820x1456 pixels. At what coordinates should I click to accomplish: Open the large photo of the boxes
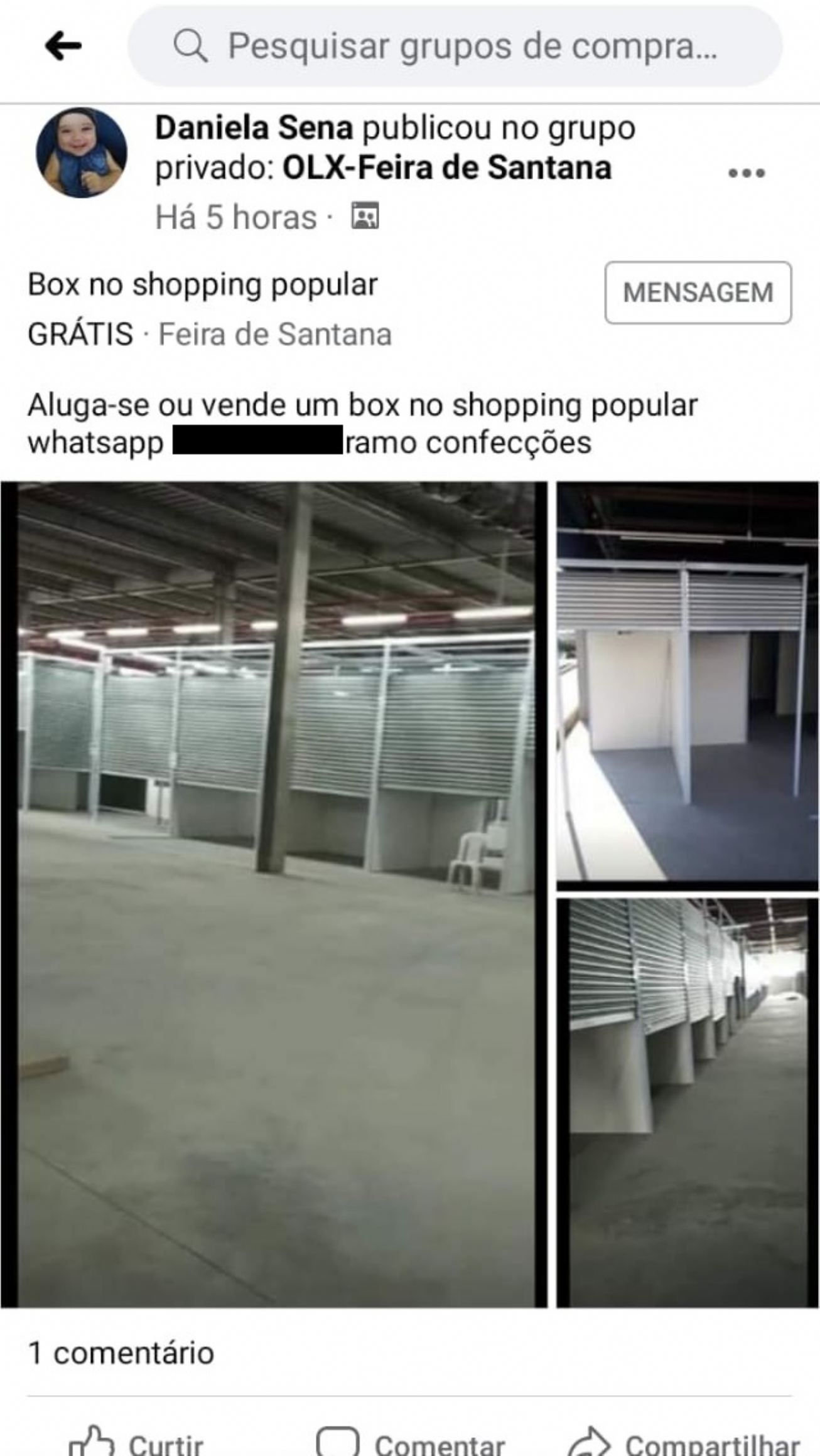[x=274, y=894]
